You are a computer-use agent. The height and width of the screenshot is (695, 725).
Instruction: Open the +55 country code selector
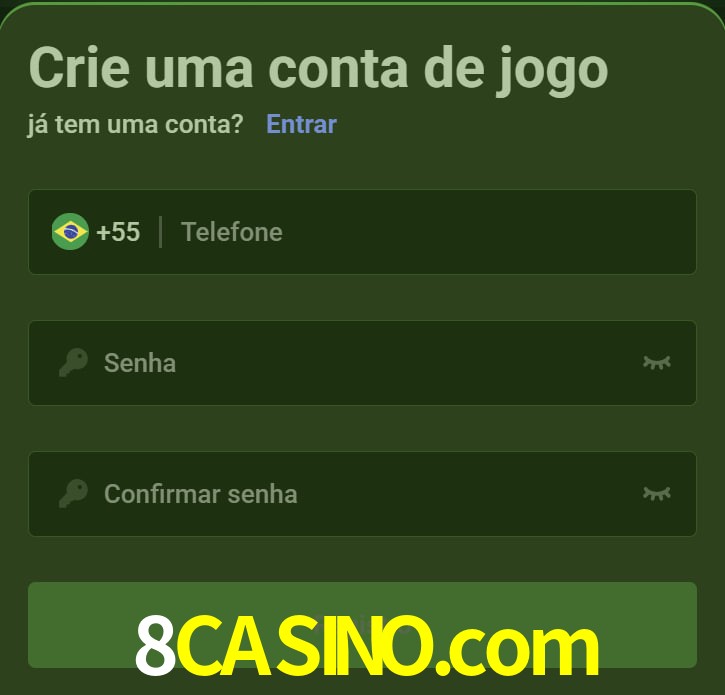pyautogui.click(x=97, y=232)
